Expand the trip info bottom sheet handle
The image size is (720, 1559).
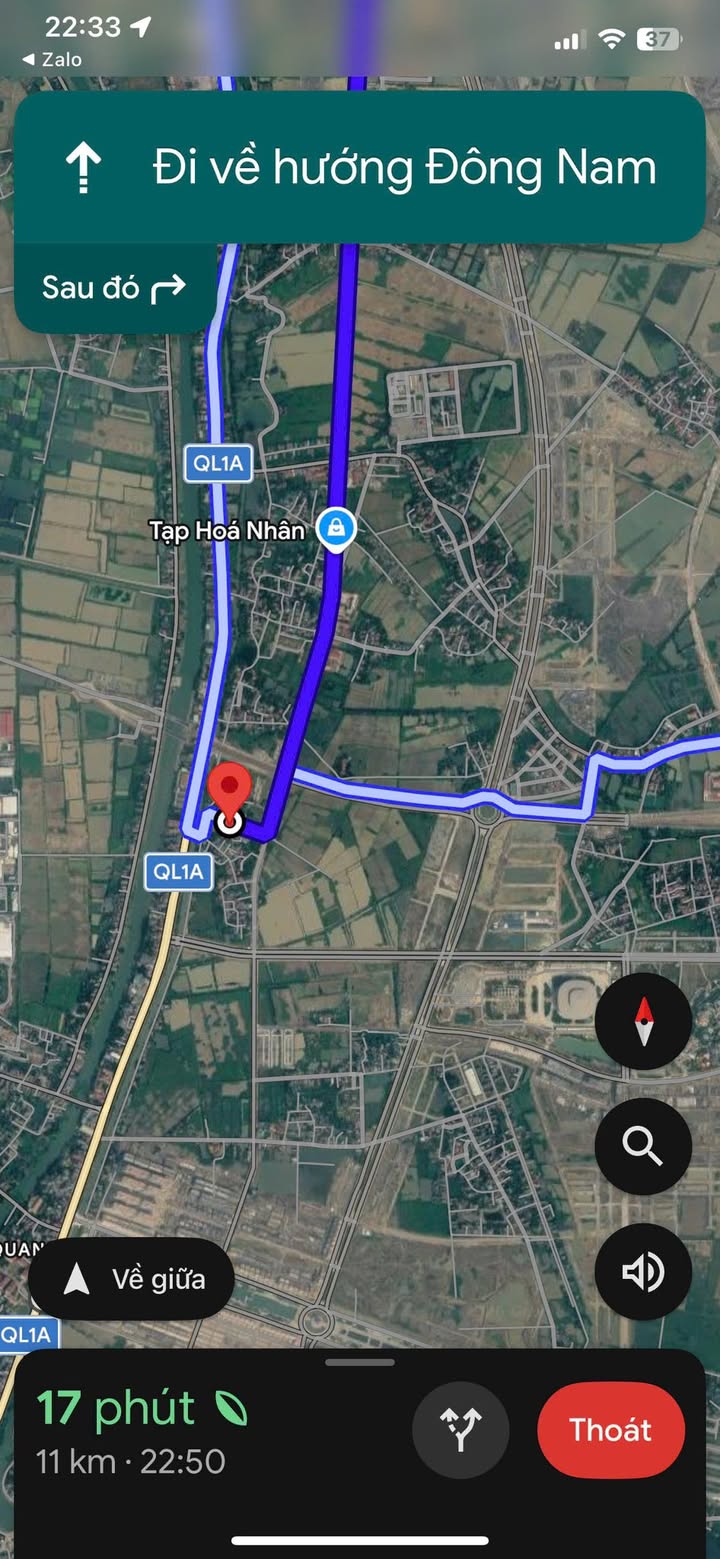[x=360, y=1362]
